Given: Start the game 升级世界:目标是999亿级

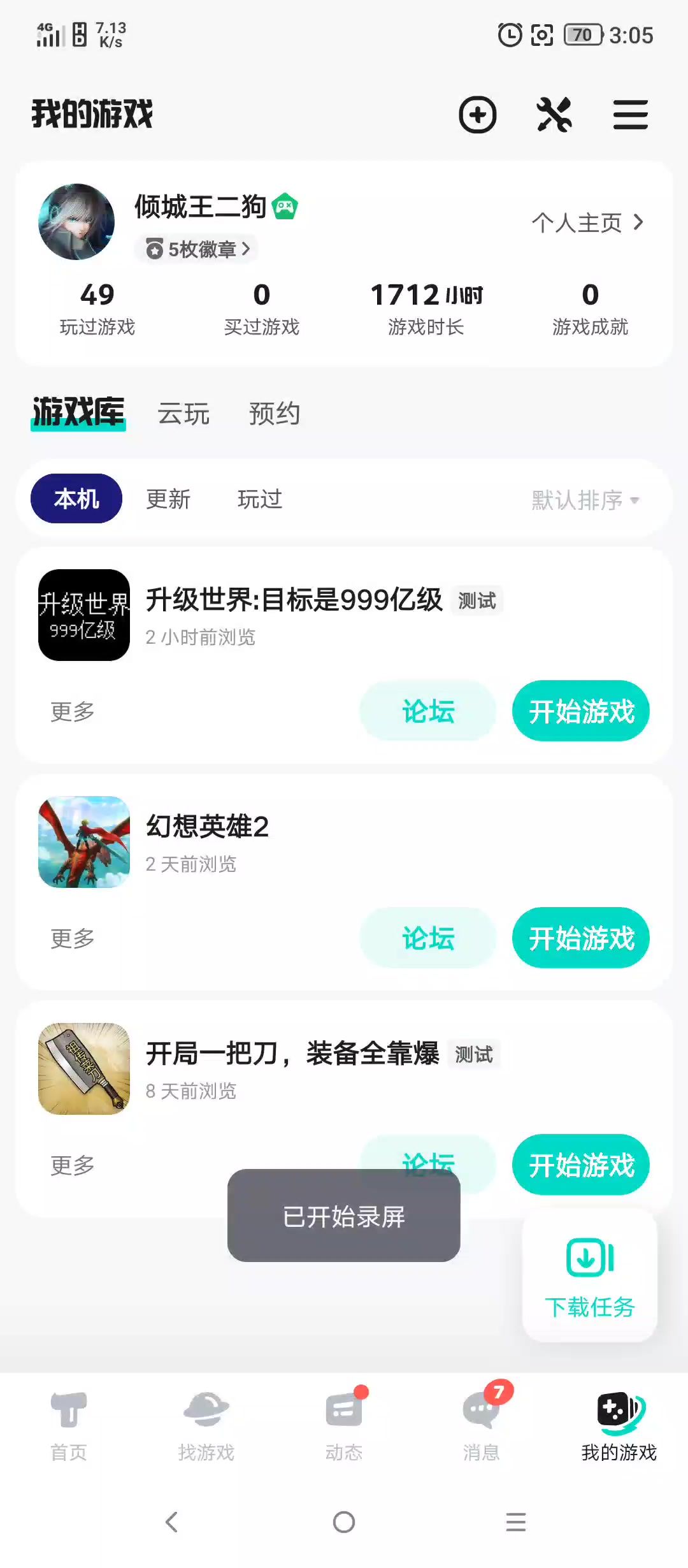Looking at the screenshot, I should click(x=581, y=711).
